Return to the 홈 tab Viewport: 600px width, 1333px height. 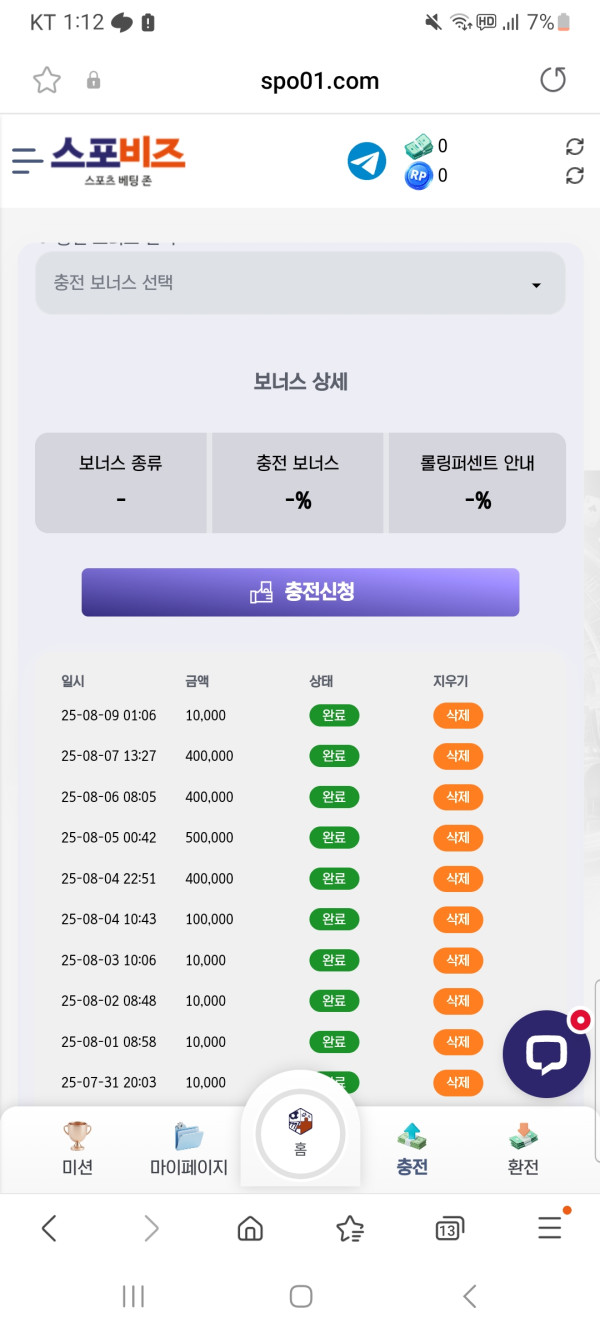coord(300,1132)
